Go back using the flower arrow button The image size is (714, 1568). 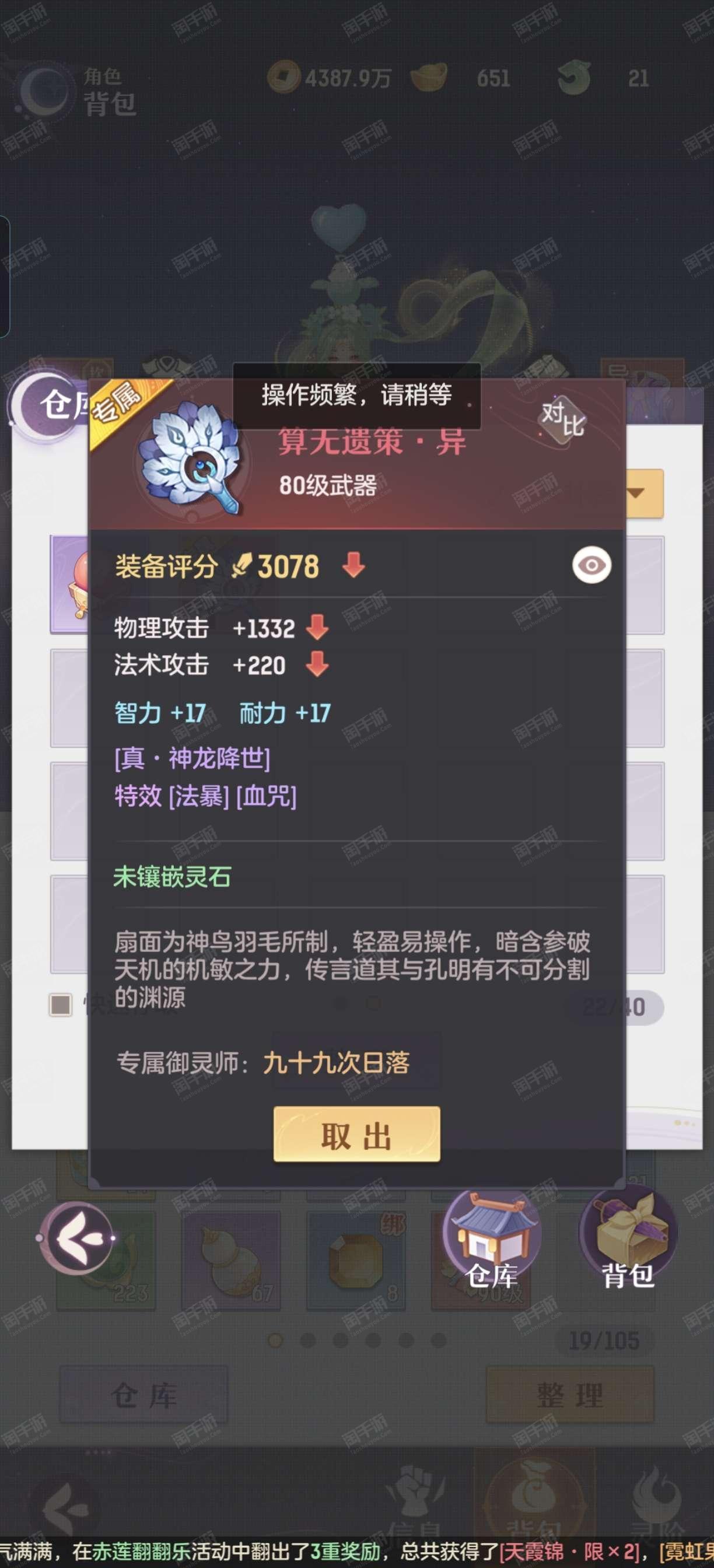pos(78,1237)
